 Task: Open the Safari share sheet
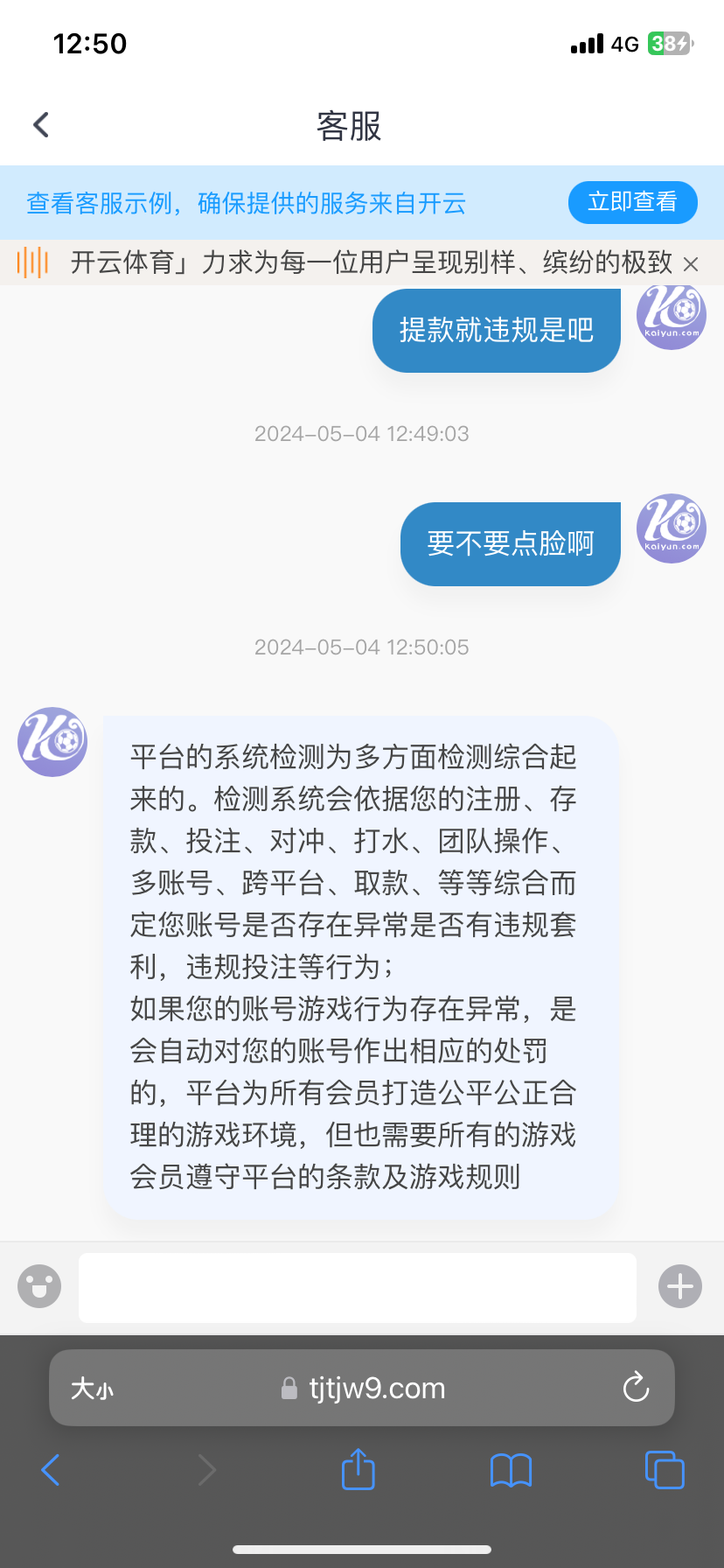(x=358, y=1470)
